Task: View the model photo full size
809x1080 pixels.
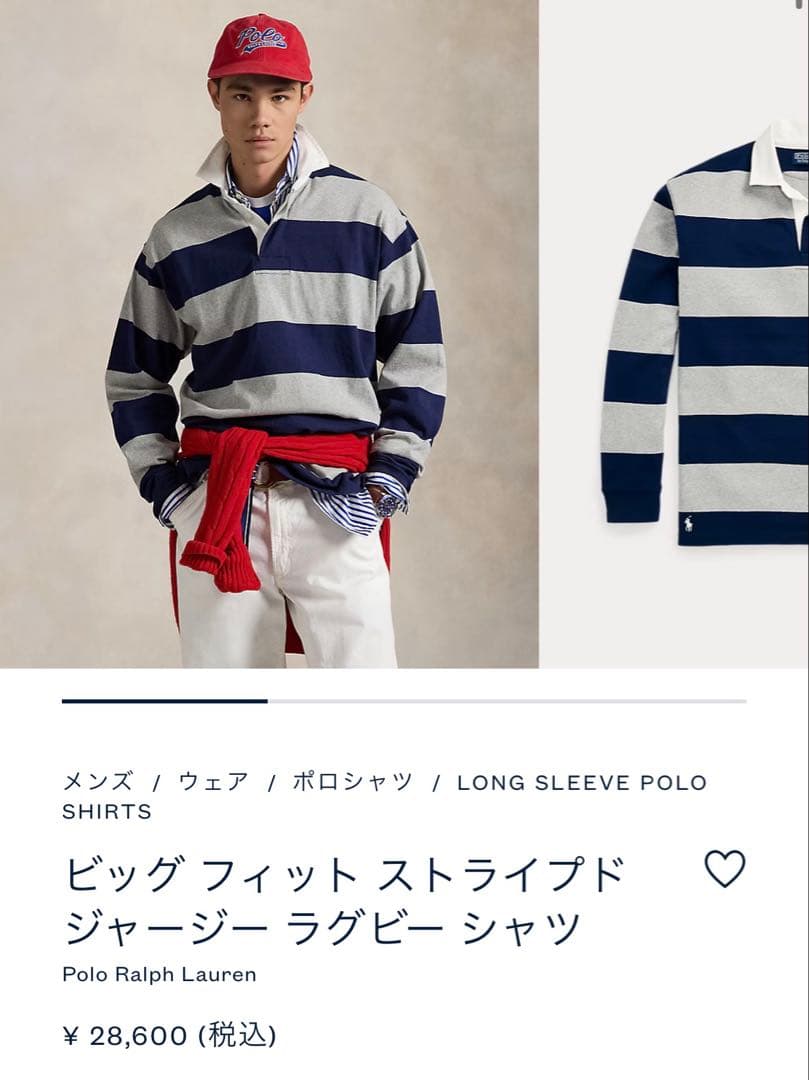Action: point(269,334)
